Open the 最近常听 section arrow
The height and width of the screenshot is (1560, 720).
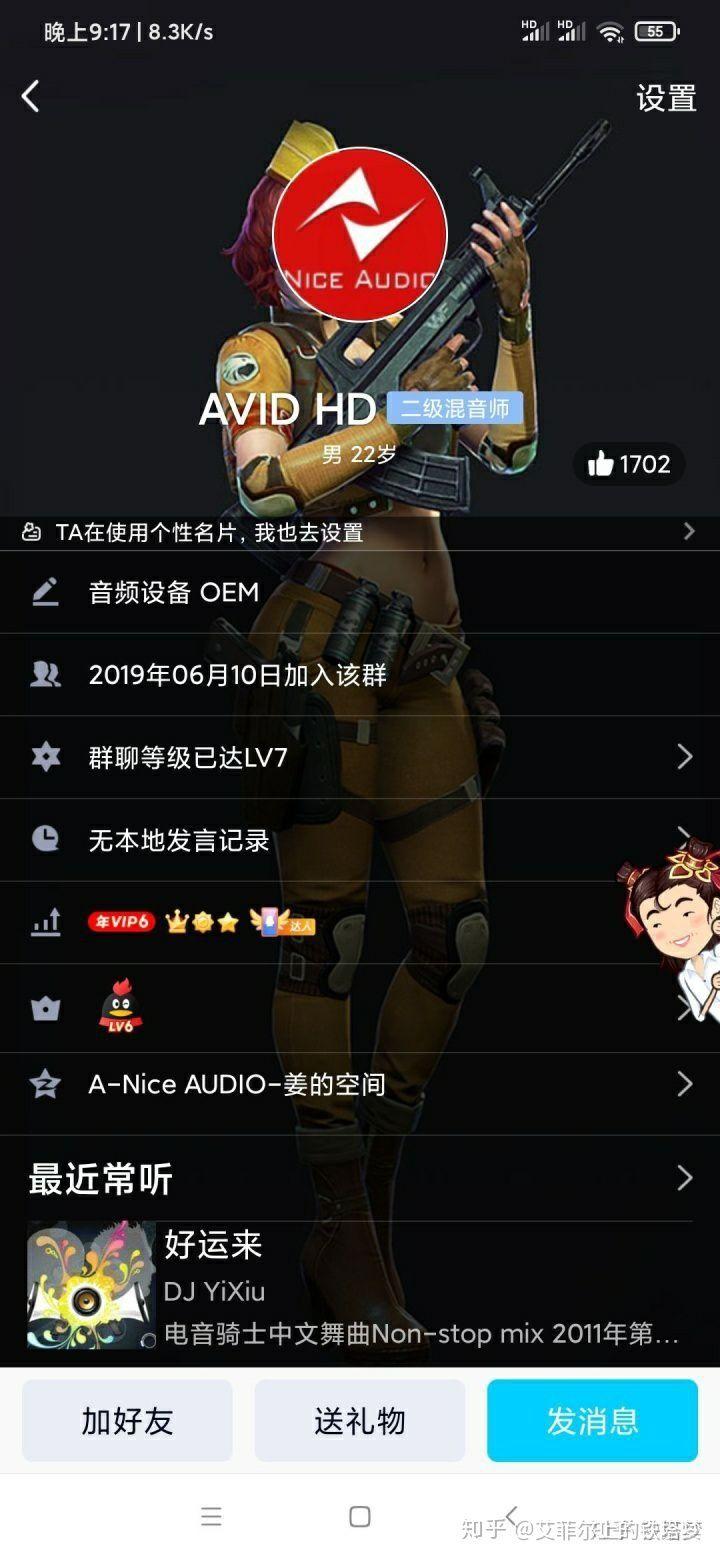click(x=684, y=1179)
